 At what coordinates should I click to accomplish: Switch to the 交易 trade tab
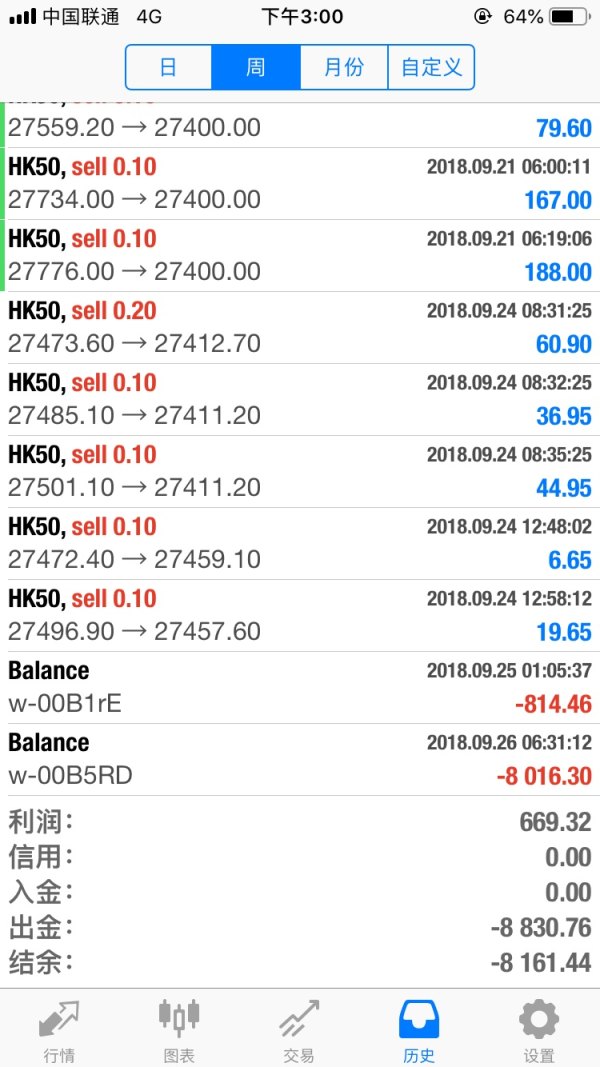click(299, 1029)
